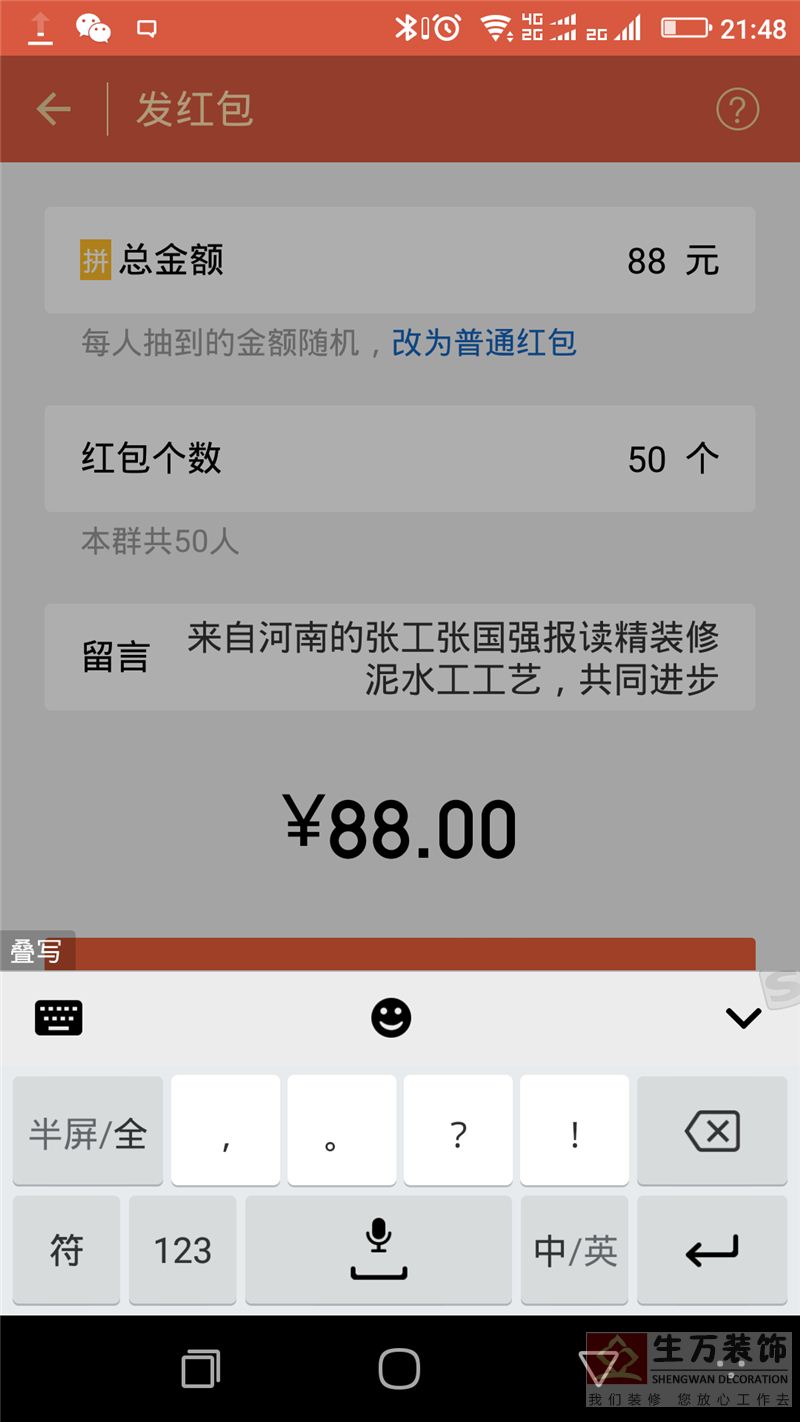The image size is (800, 1422).
Task: Open the help question mark icon
Action: (738, 109)
